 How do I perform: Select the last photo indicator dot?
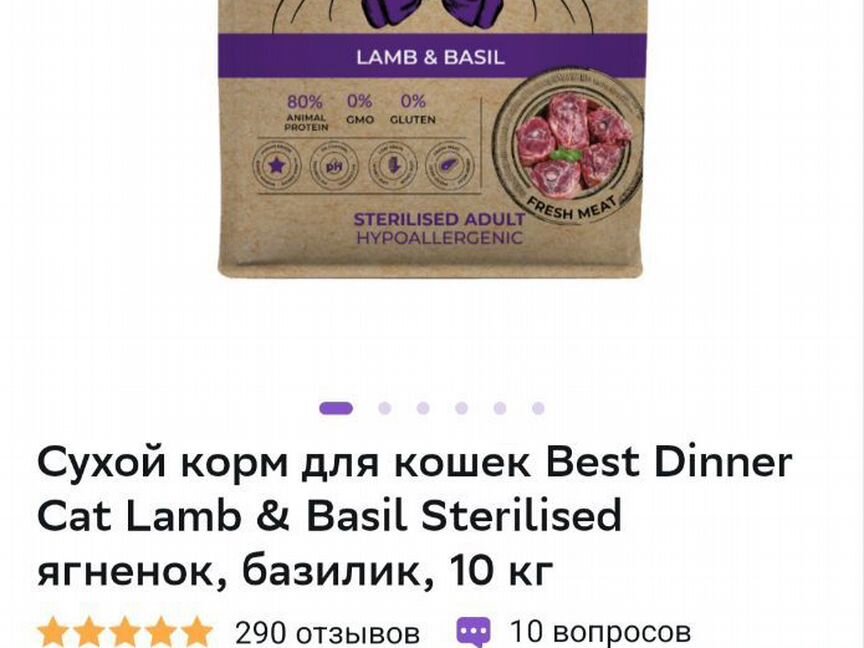tap(538, 408)
